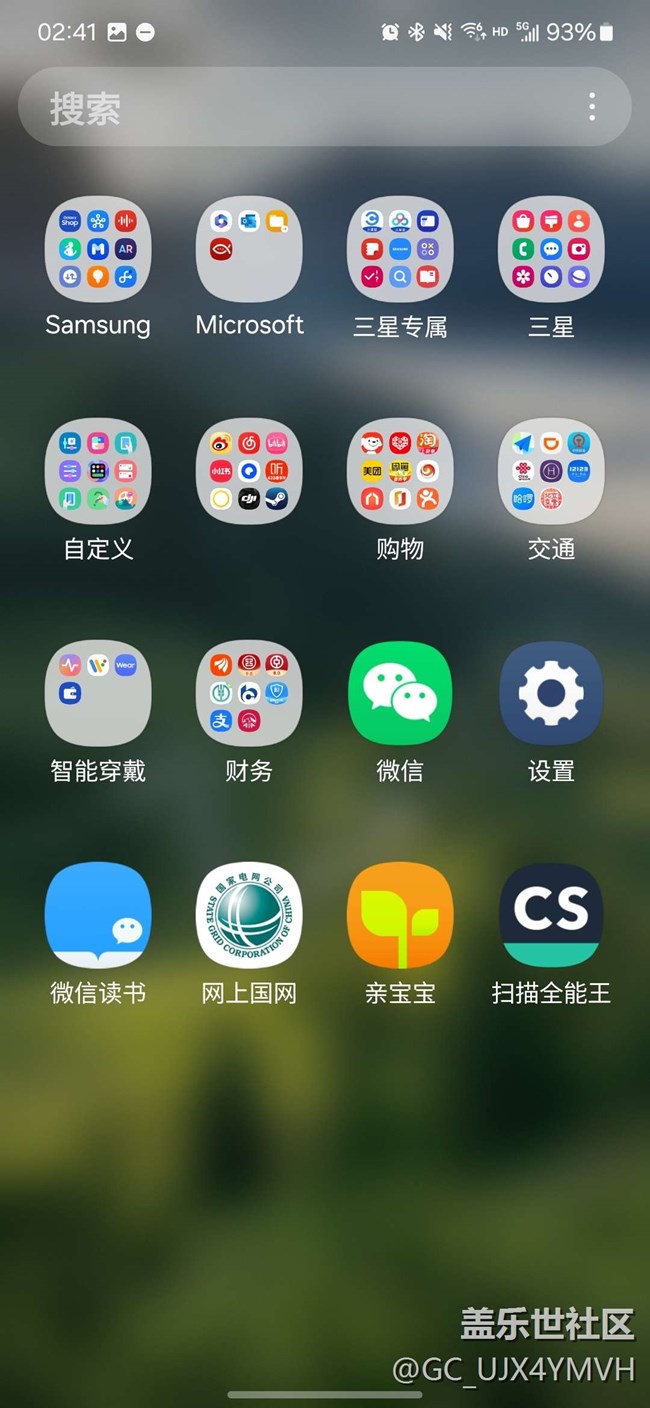Open the 购物 shopping folder
This screenshot has height=1408, width=650.
tap(400, 471)
